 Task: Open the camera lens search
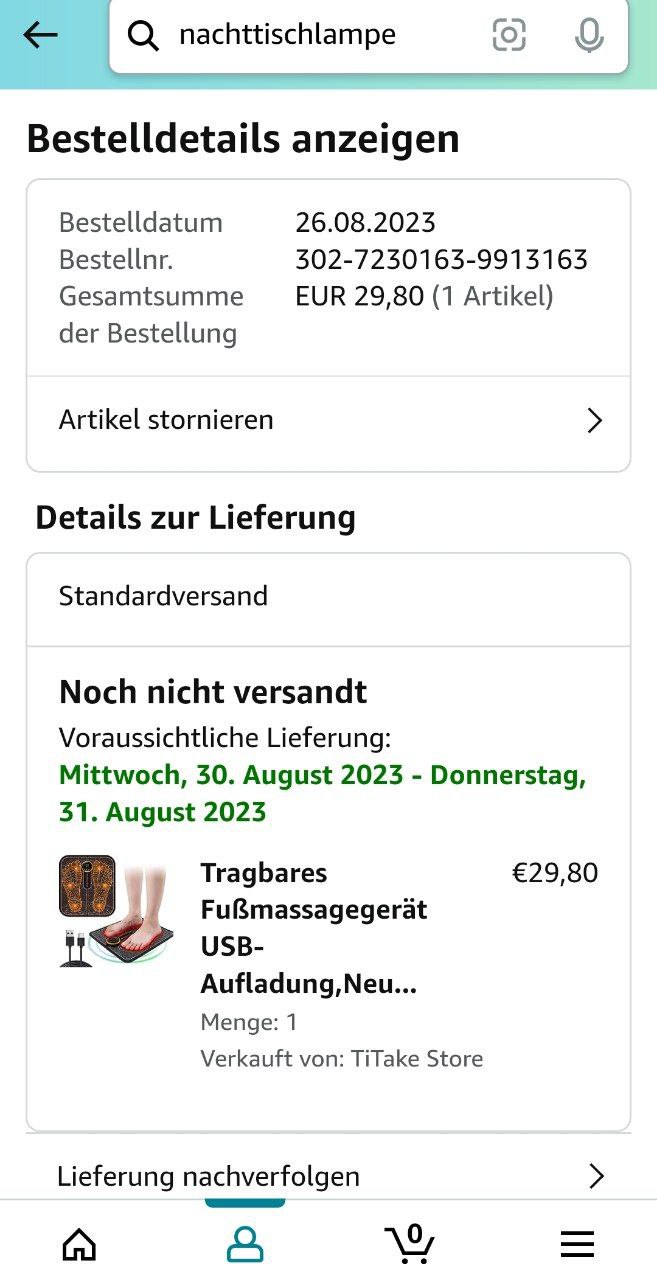509,36
